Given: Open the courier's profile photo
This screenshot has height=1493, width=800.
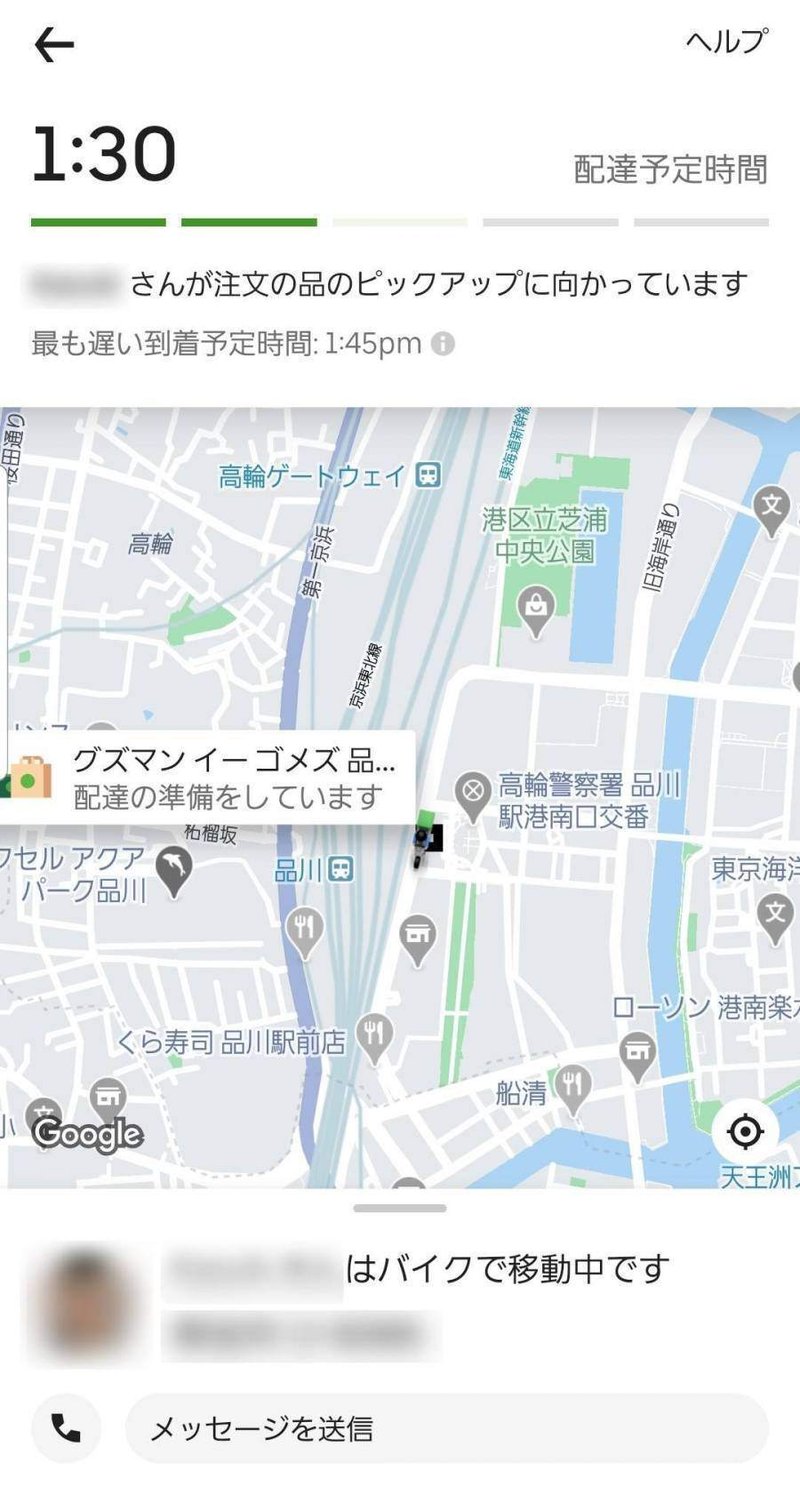Looking at the screenshot, I should 85,1300.
